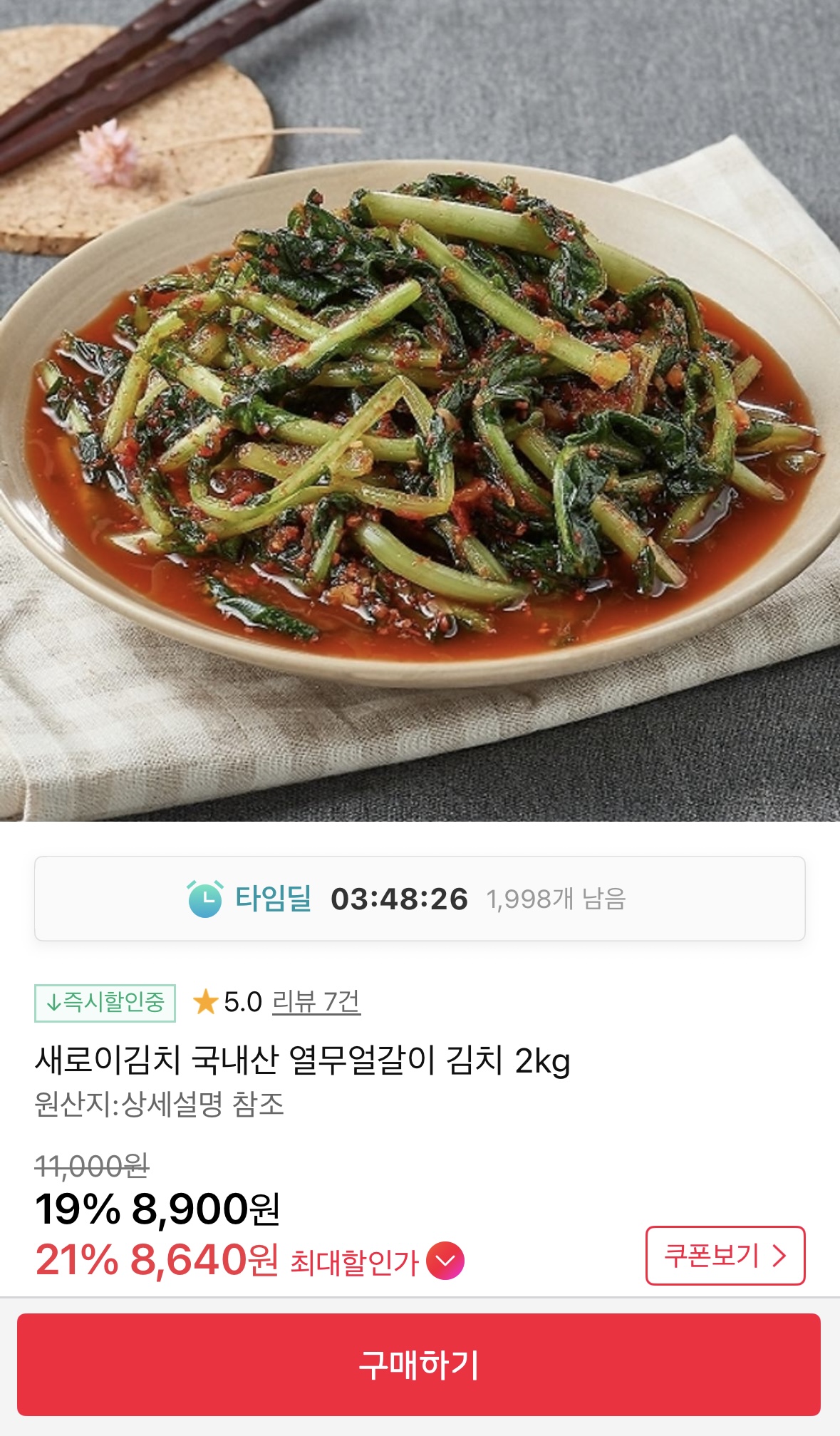Tap the 구매하기 purchase button
The image size is (840, 1436).
[419, 1364]
